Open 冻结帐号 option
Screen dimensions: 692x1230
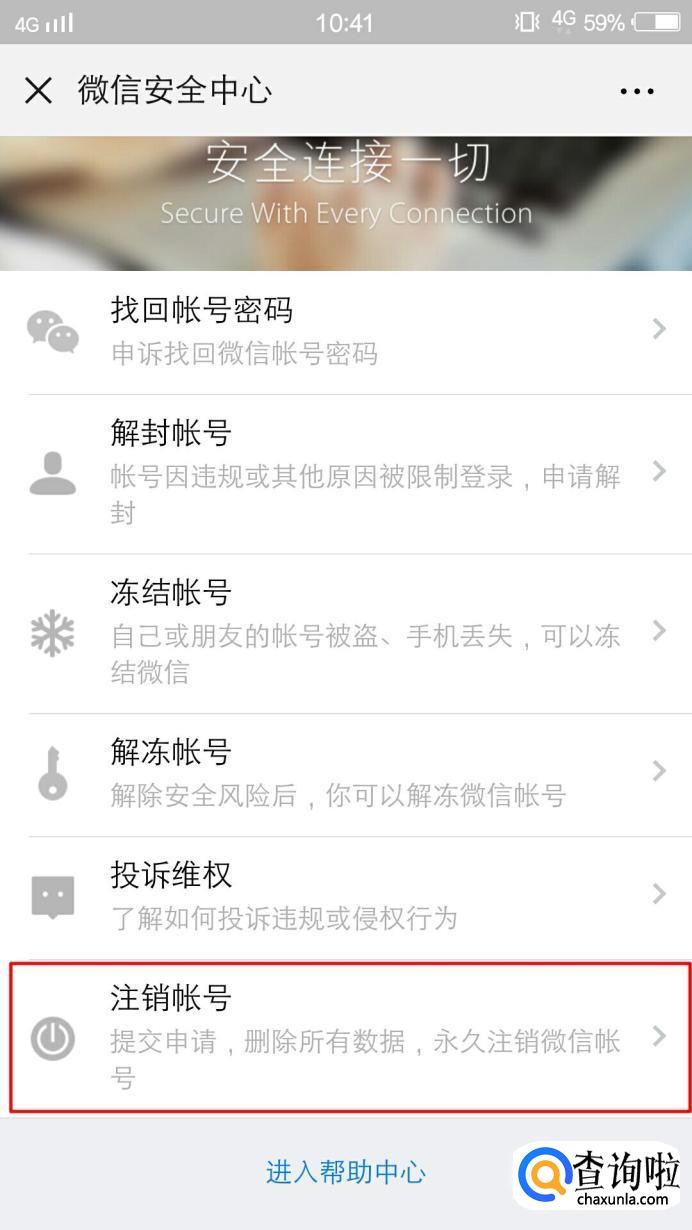pos(346,634)
